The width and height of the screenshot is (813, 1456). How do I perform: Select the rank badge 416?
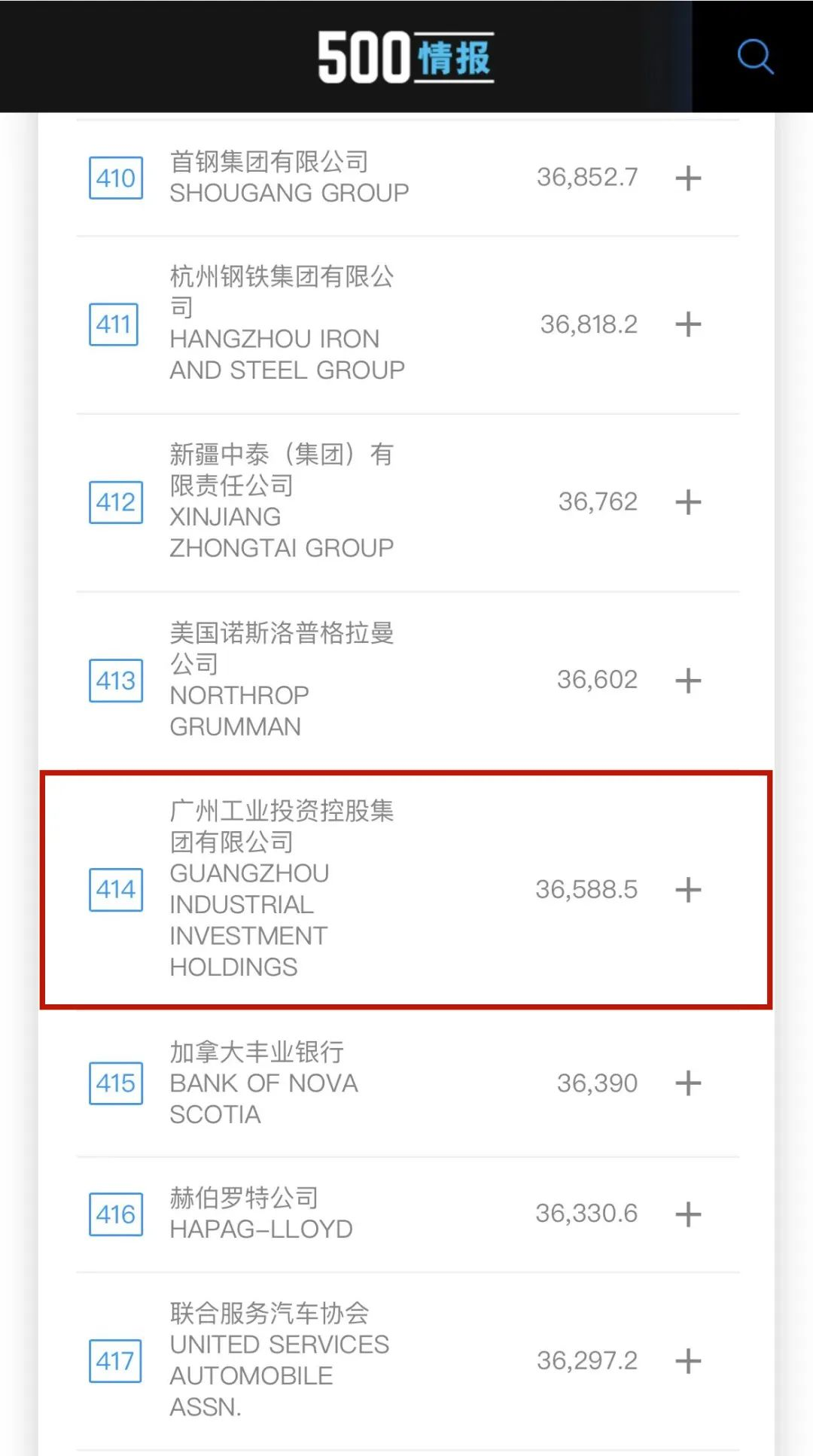click(115, 1214)
